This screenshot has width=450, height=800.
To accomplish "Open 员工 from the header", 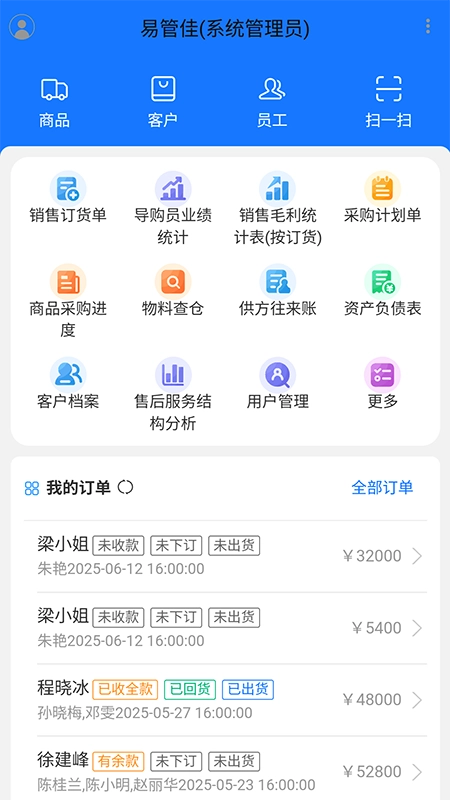I will [271, 103].
